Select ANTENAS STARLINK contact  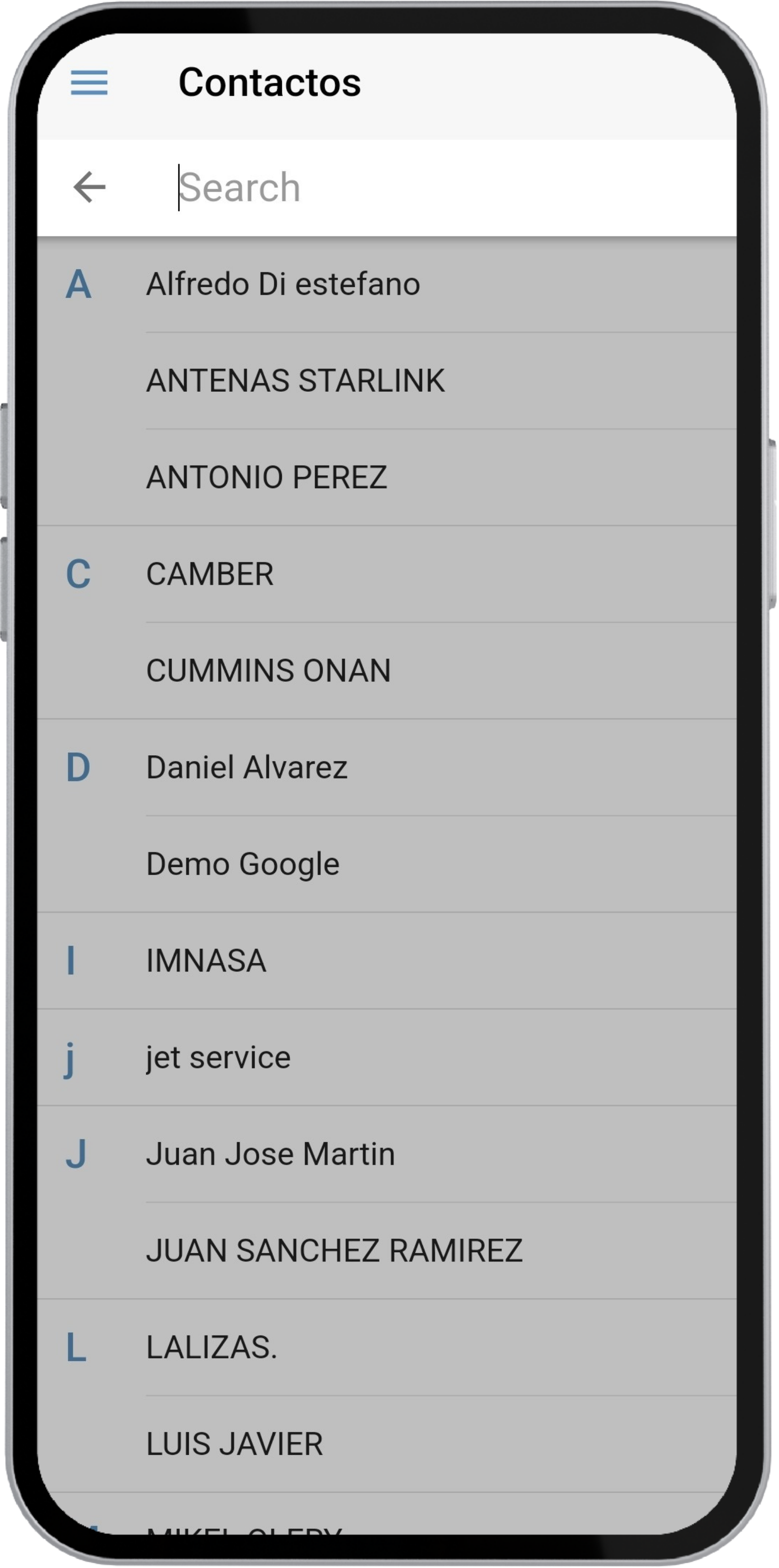coord(296,381)
